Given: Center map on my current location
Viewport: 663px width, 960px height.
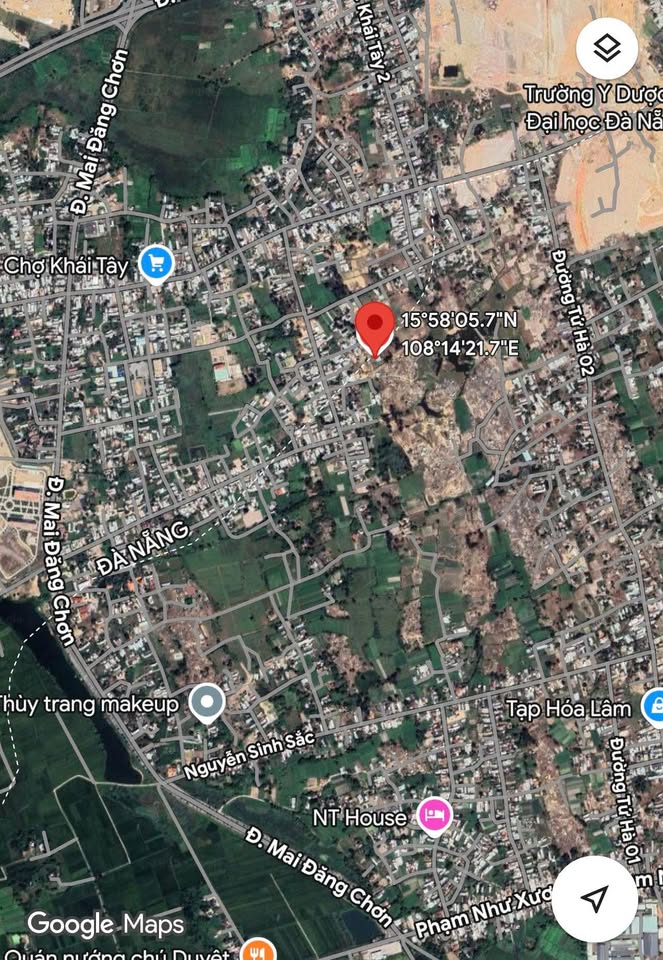Looking at the screenshot, I should coord(594,899).
